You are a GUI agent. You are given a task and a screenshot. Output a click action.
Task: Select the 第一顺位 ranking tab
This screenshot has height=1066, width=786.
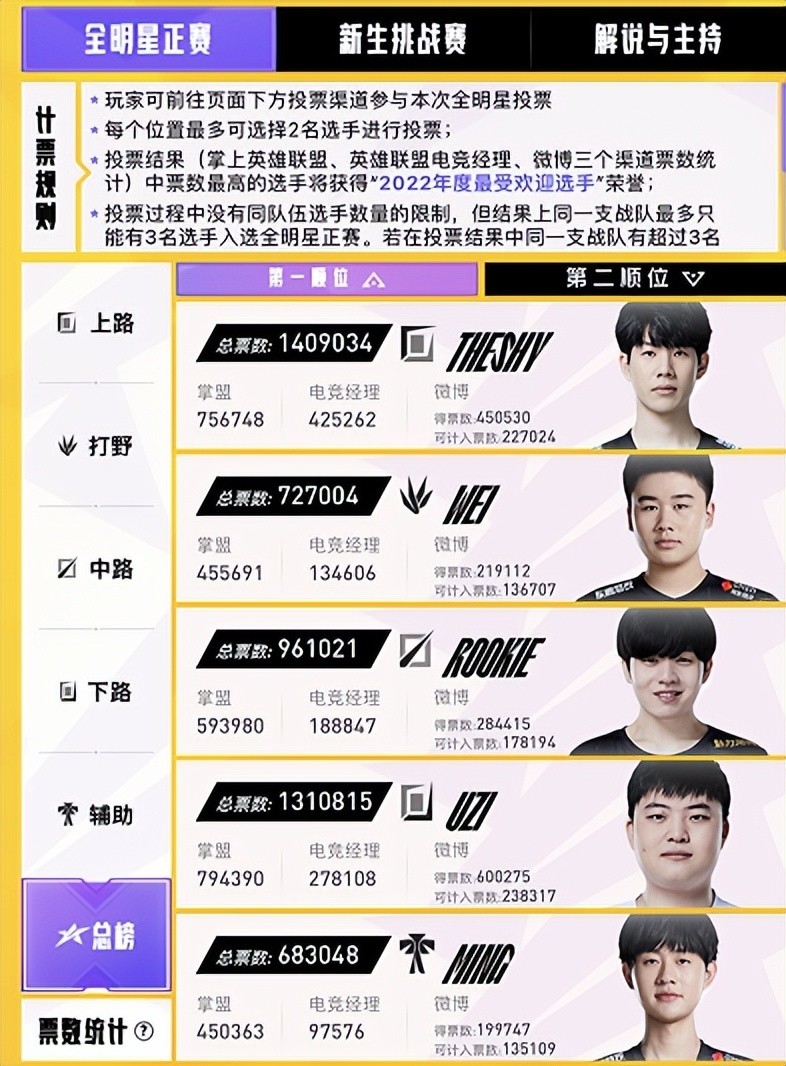tap(327, 279)
